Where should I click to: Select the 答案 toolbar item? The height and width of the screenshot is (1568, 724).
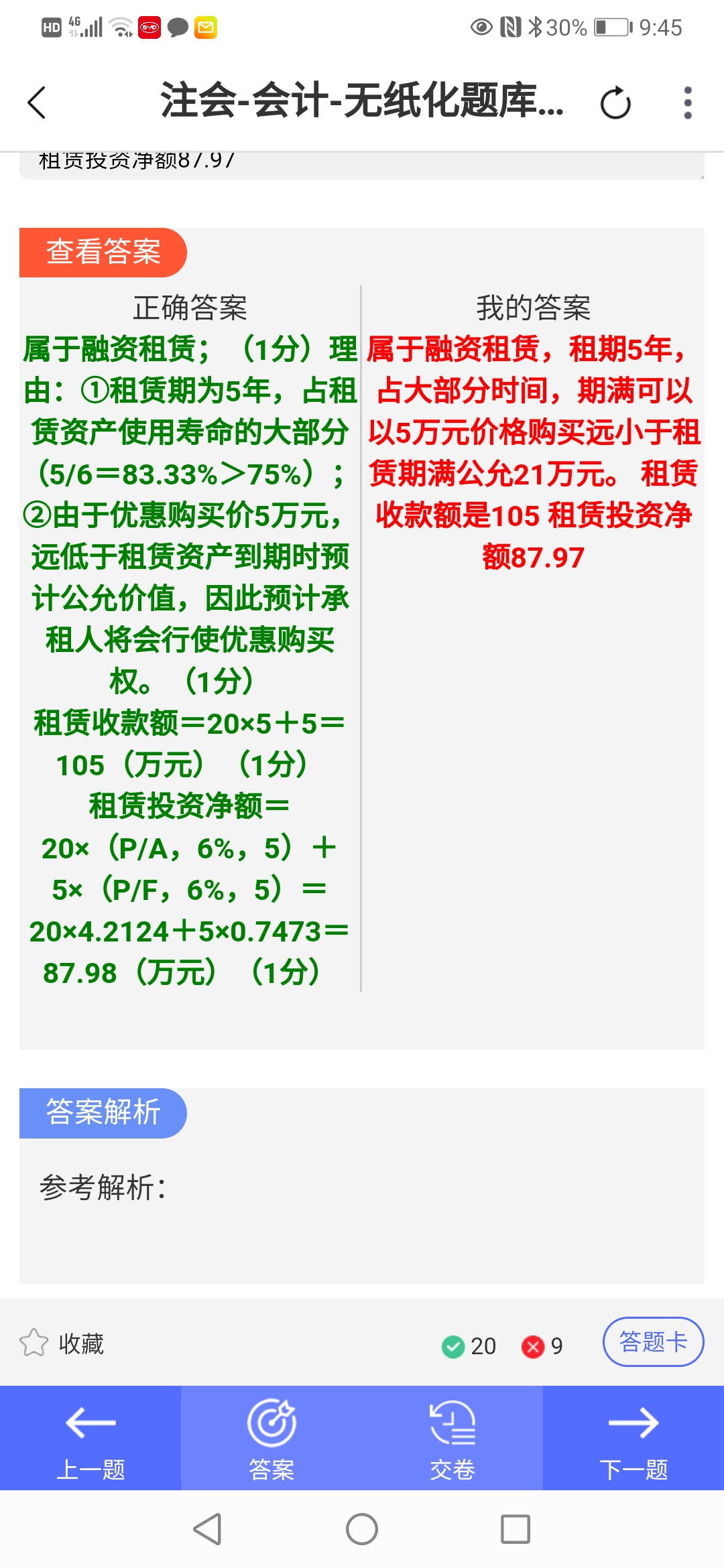271,1438
